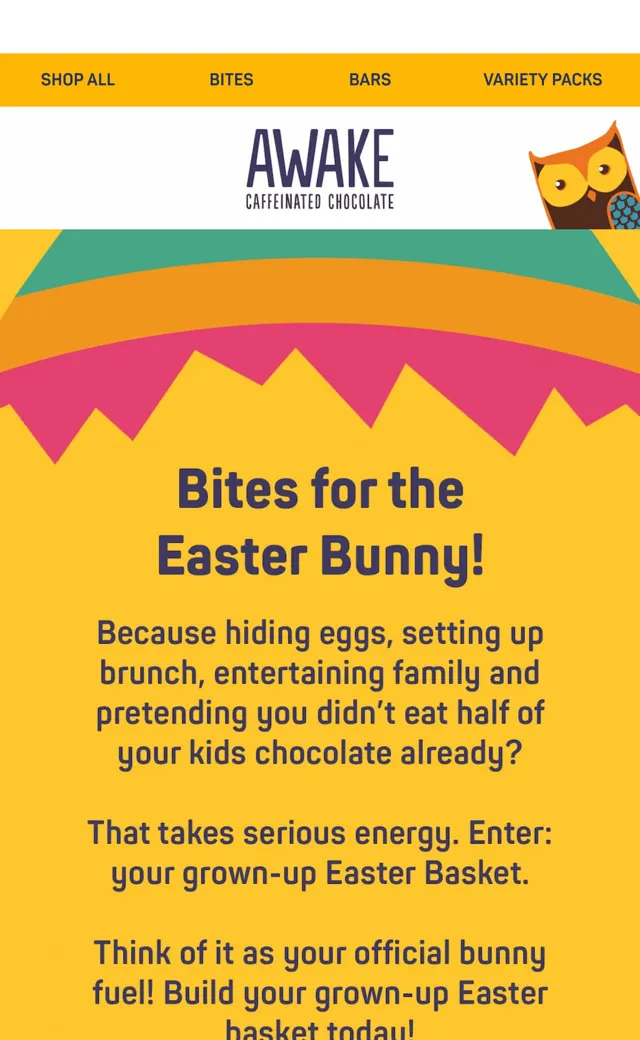The width and height of the screenshot is (640, 1040).
Task: Select the BARS navigation link
Action: tap(370, 80)
